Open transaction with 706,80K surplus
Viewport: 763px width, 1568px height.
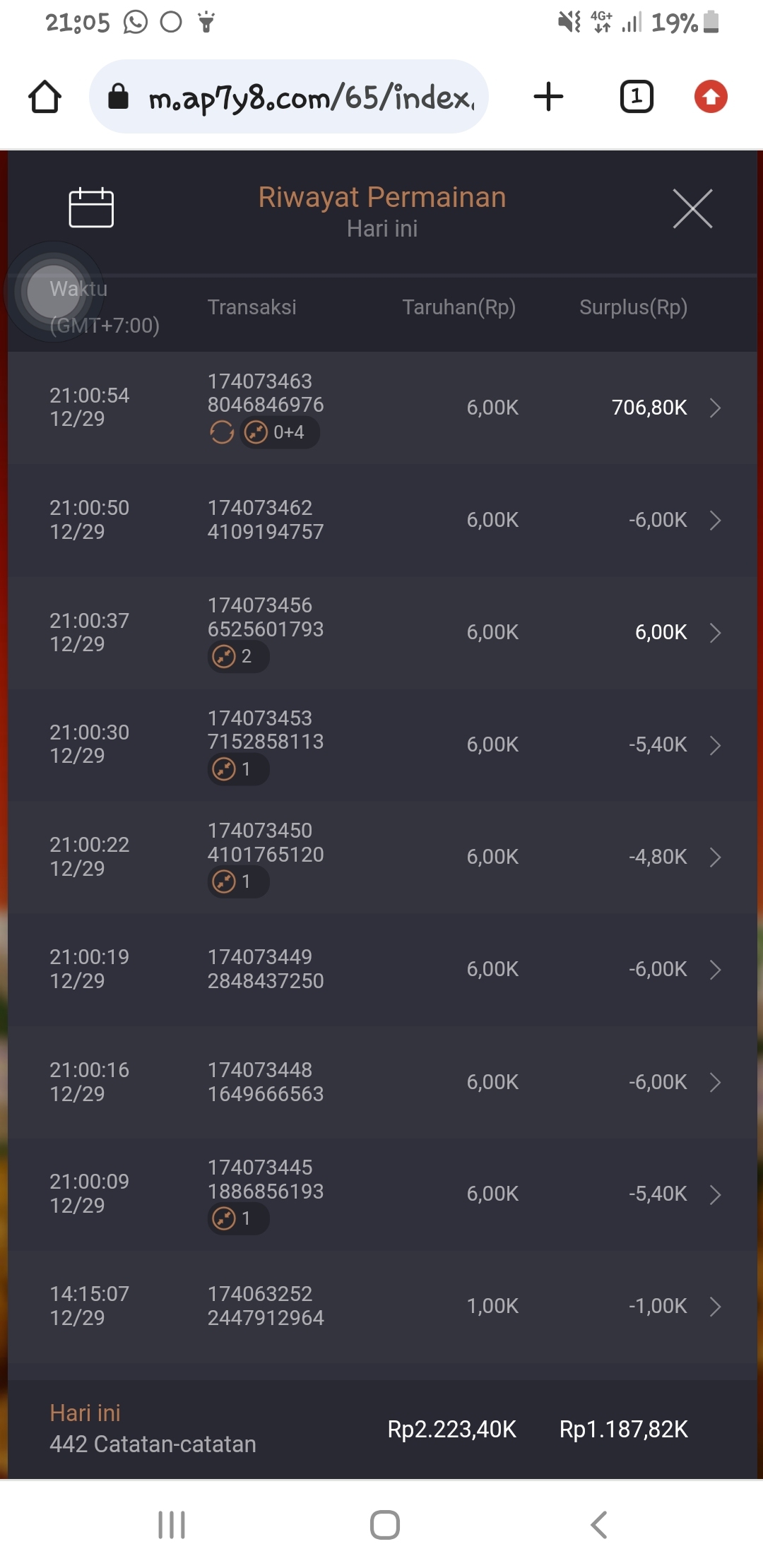coord(381,408)
